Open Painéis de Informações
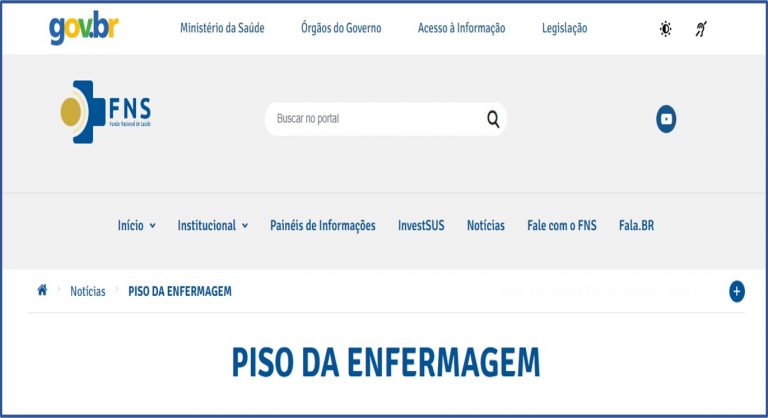768x418 pixels. [323, 226]
